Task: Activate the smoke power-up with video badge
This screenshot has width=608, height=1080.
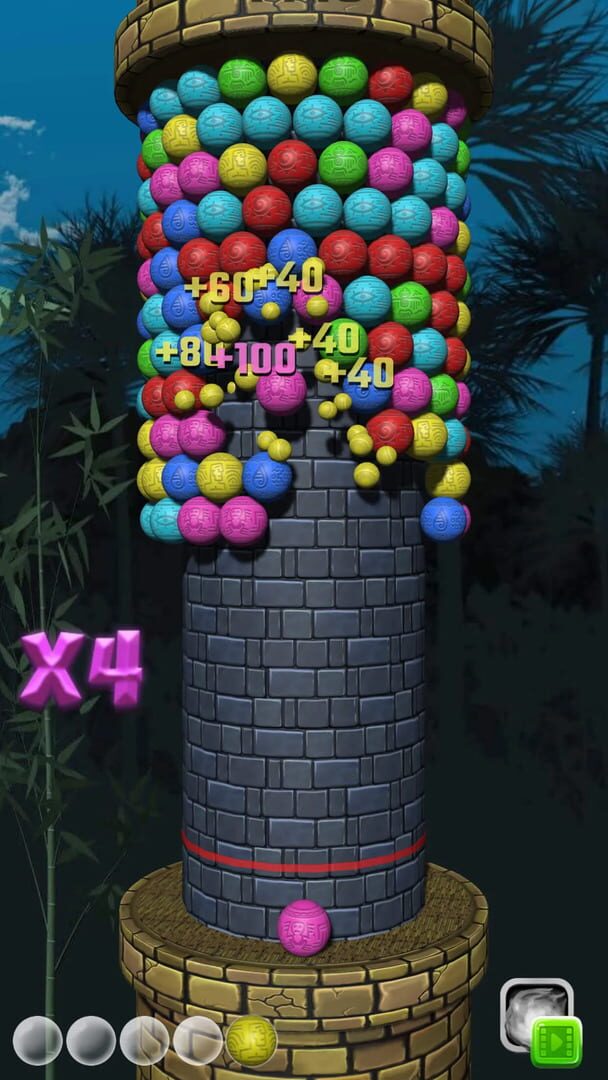Action: 538,1018
